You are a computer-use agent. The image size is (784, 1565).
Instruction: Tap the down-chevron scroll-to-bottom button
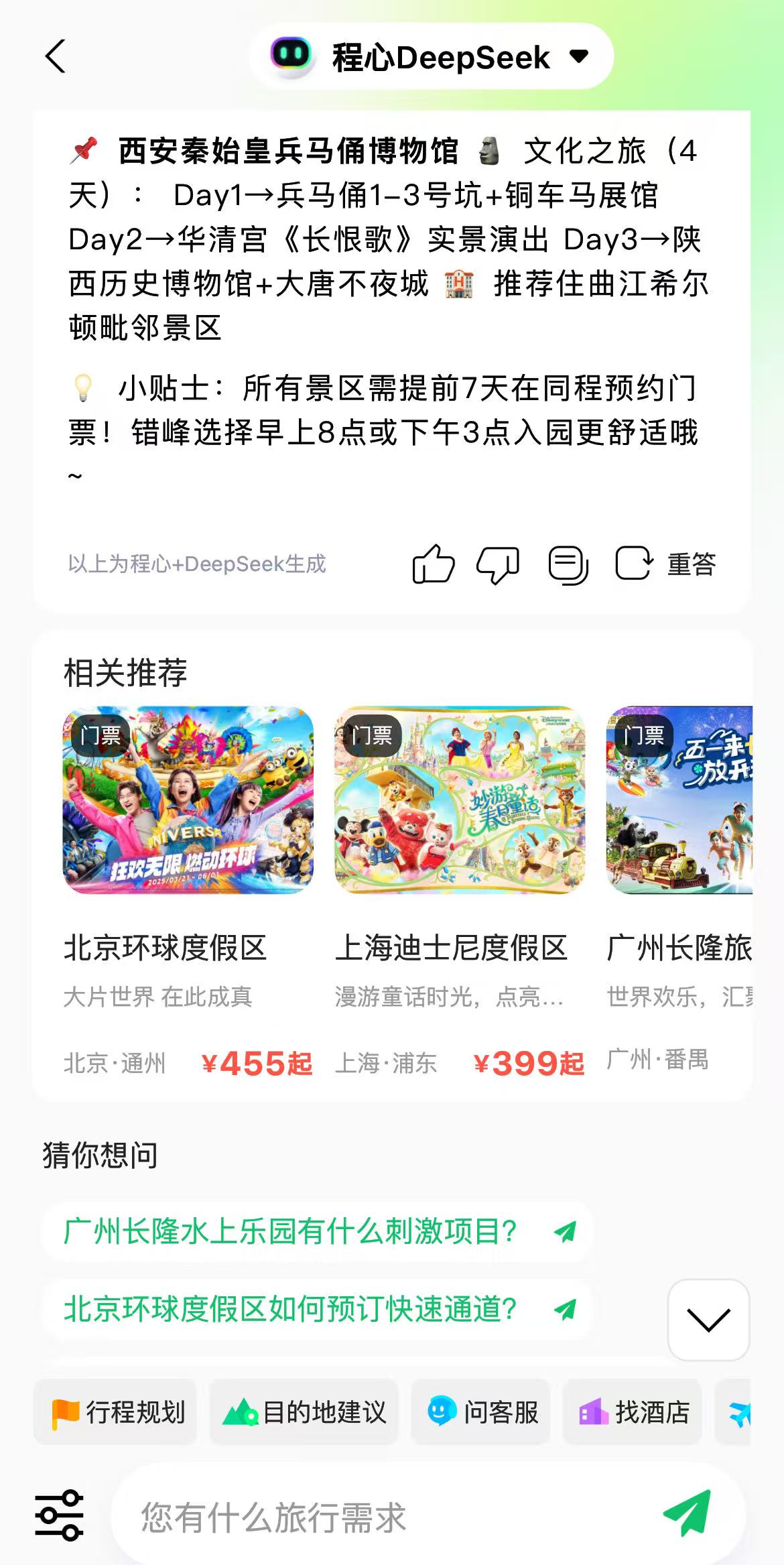coord(708,1320)
